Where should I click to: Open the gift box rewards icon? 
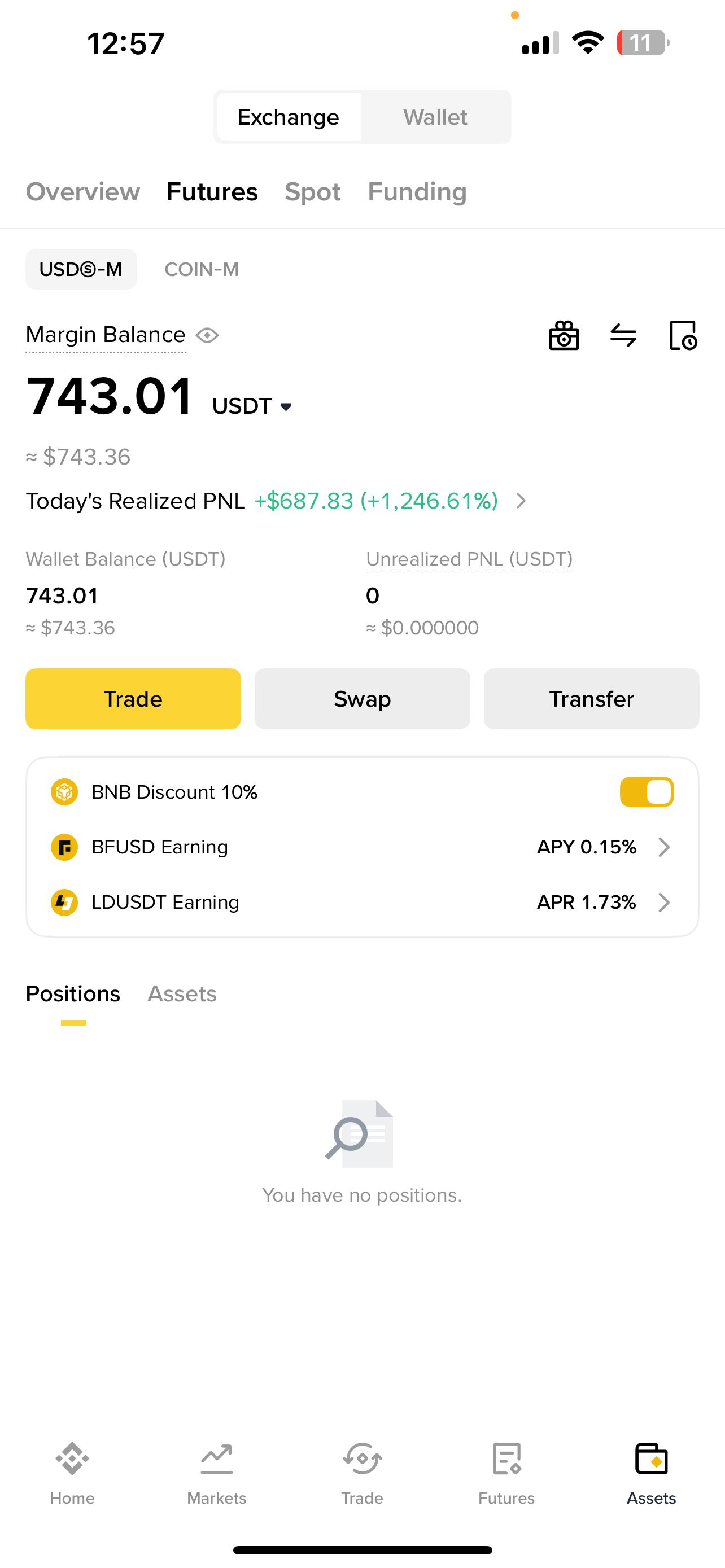(562, 335)
